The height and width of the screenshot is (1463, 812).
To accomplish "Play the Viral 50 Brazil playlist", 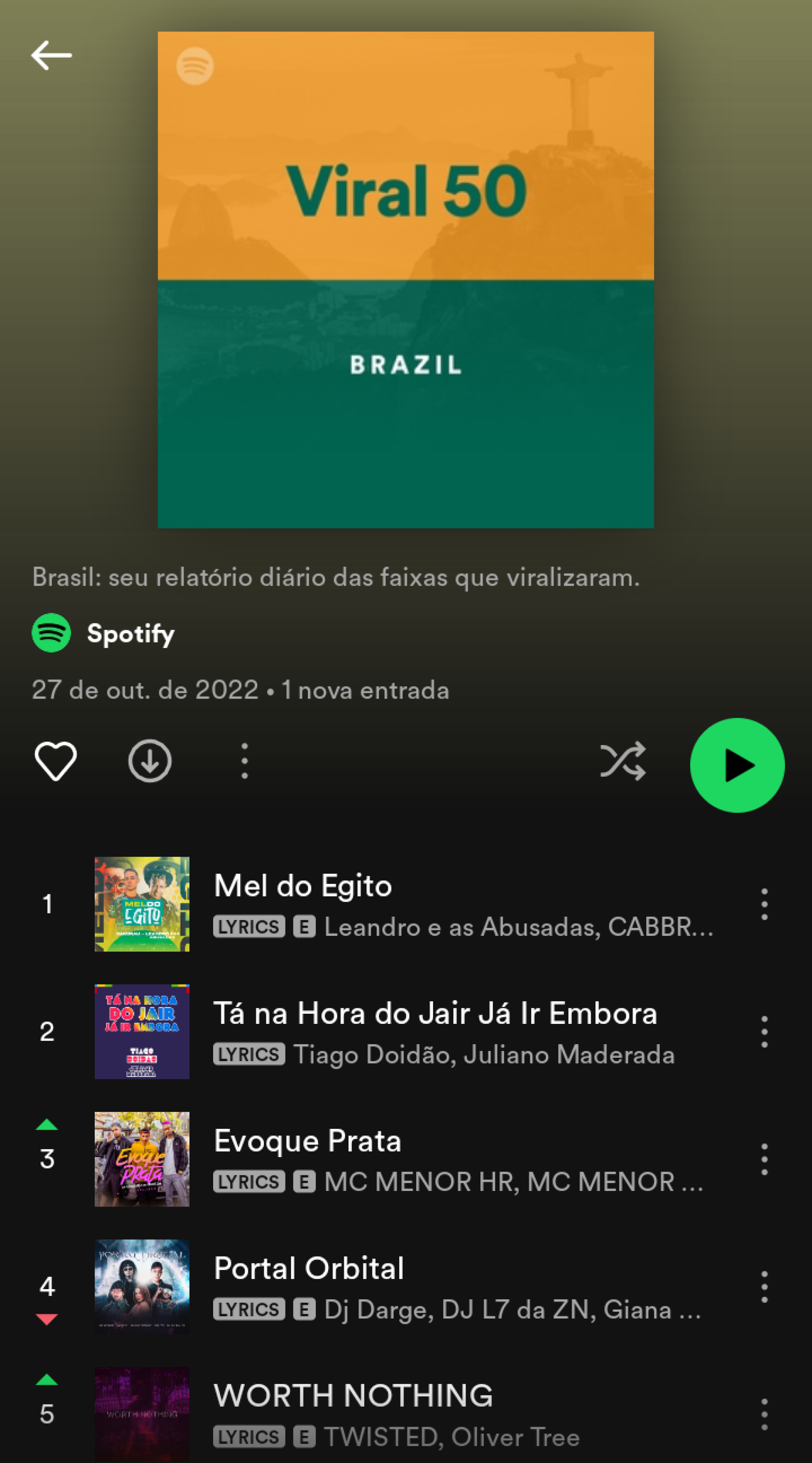I will 737,765.
